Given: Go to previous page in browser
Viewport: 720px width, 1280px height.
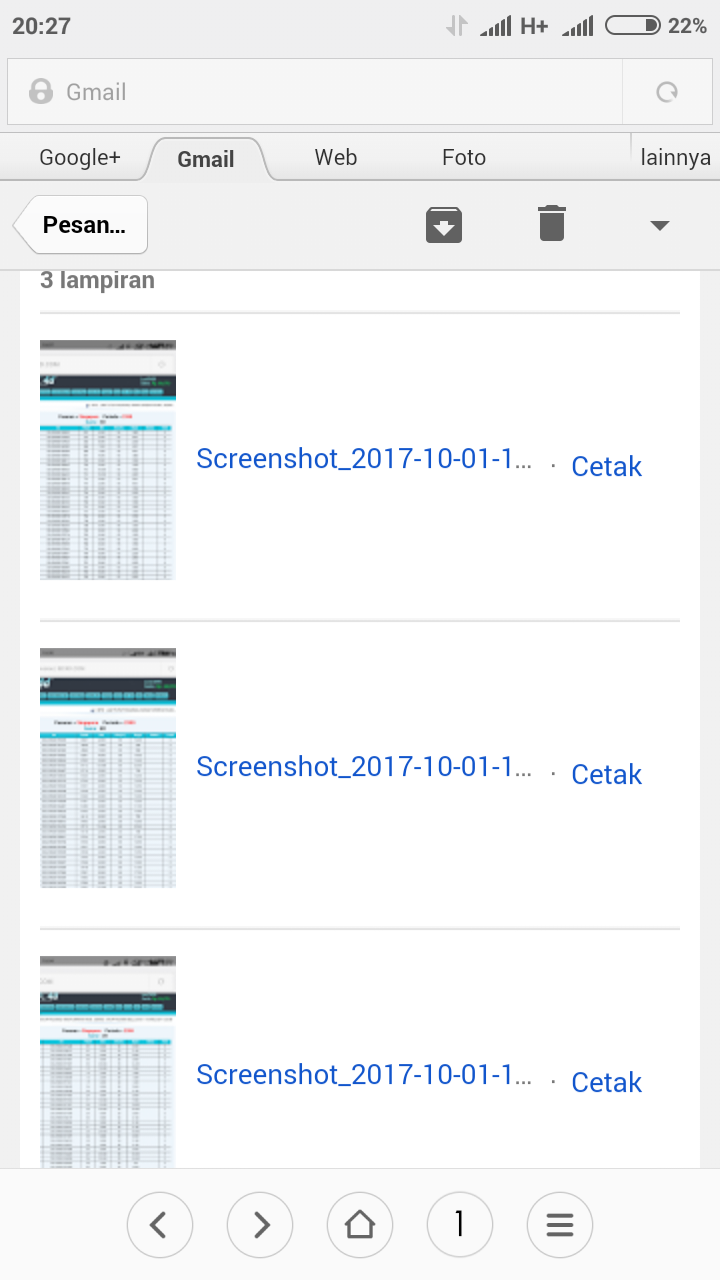Looking at the screenshot, I should click(x=160, y=1224).
